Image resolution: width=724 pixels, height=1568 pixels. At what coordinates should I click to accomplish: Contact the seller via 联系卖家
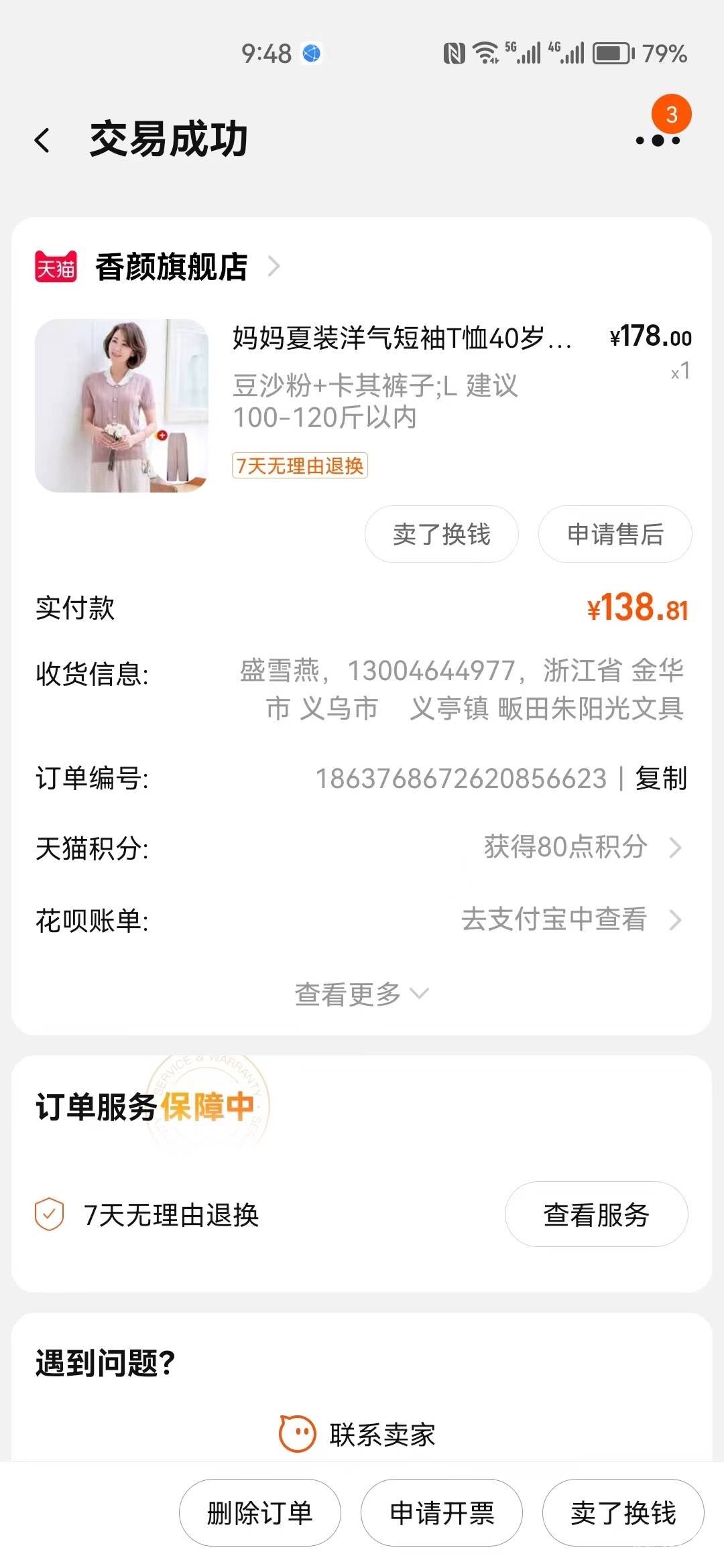[x=359, y=1435]
